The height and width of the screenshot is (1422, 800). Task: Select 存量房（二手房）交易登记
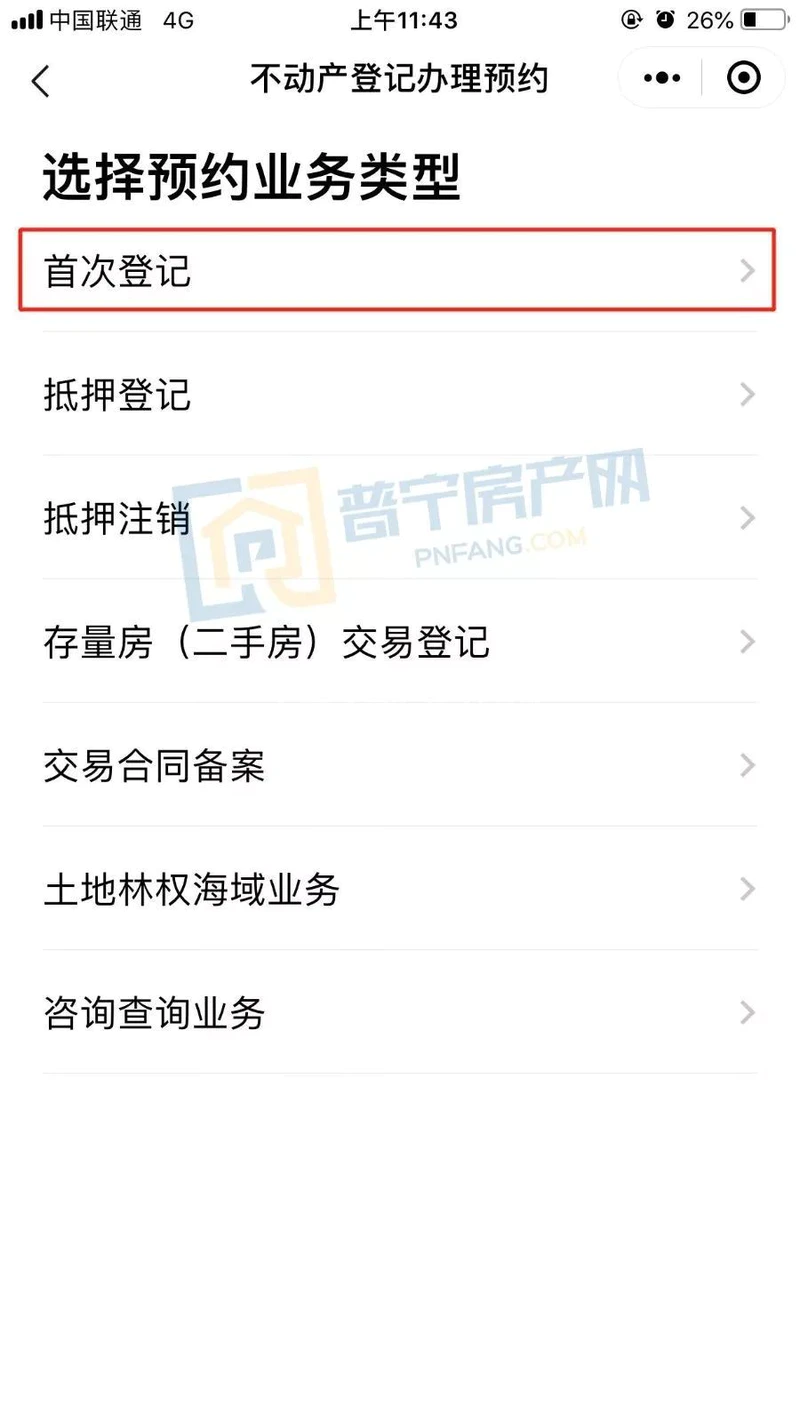click(x=398, y=642)
